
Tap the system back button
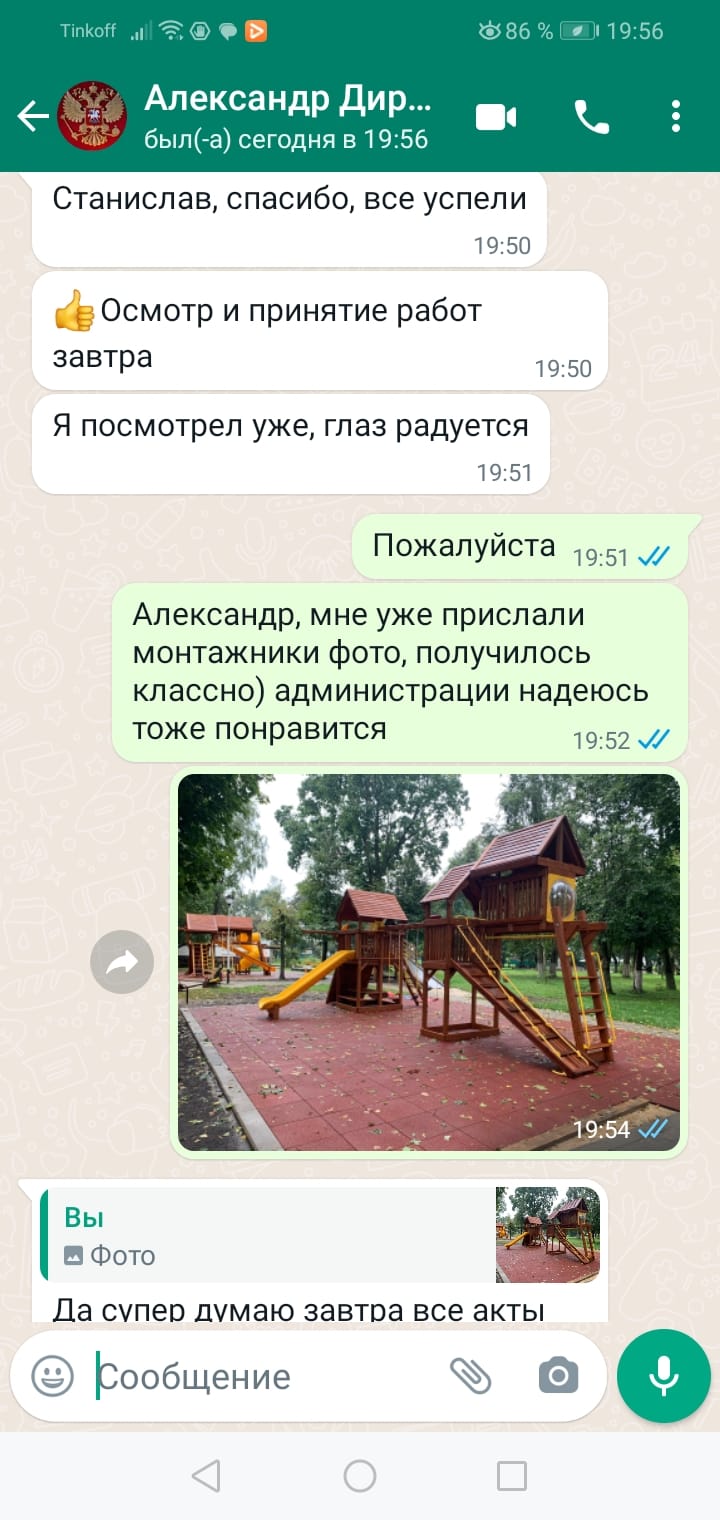pyautogui.click(x=206, y=1475)
